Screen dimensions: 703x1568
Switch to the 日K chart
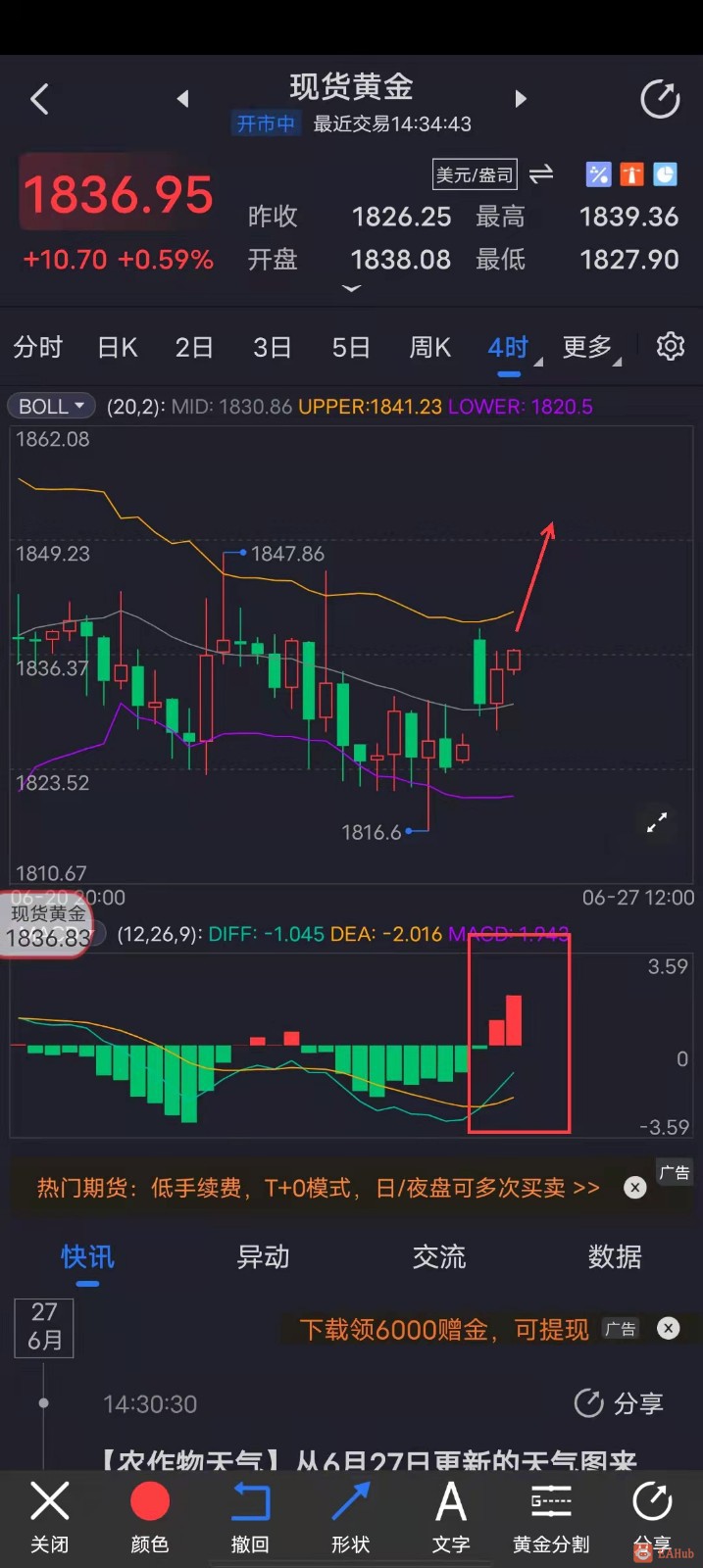(x=118, y=347)
